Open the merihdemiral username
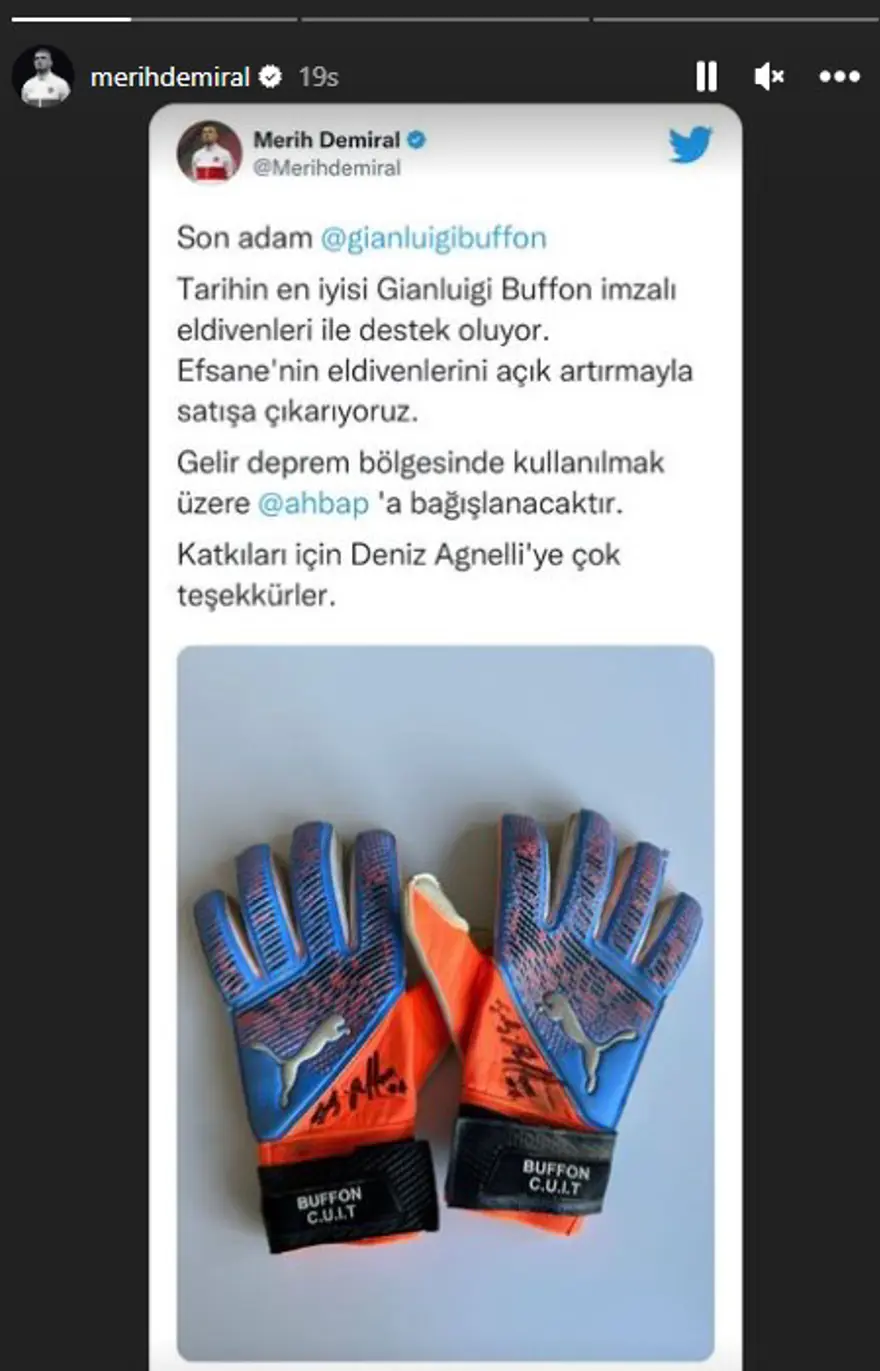This screenshot has height=1371, width=880. point(169,77)
